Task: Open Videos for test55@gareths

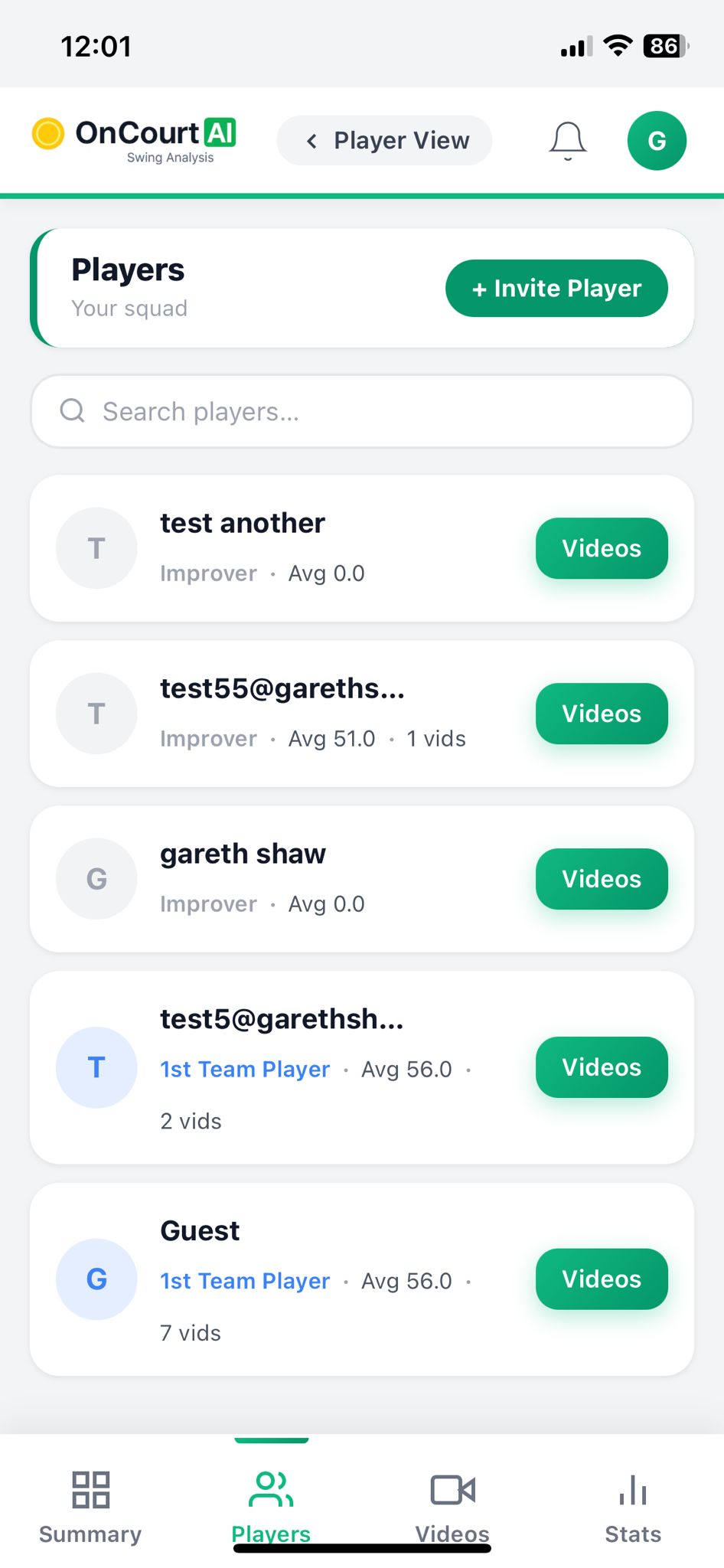Action: pyautogui.click(x=602, y=714)
